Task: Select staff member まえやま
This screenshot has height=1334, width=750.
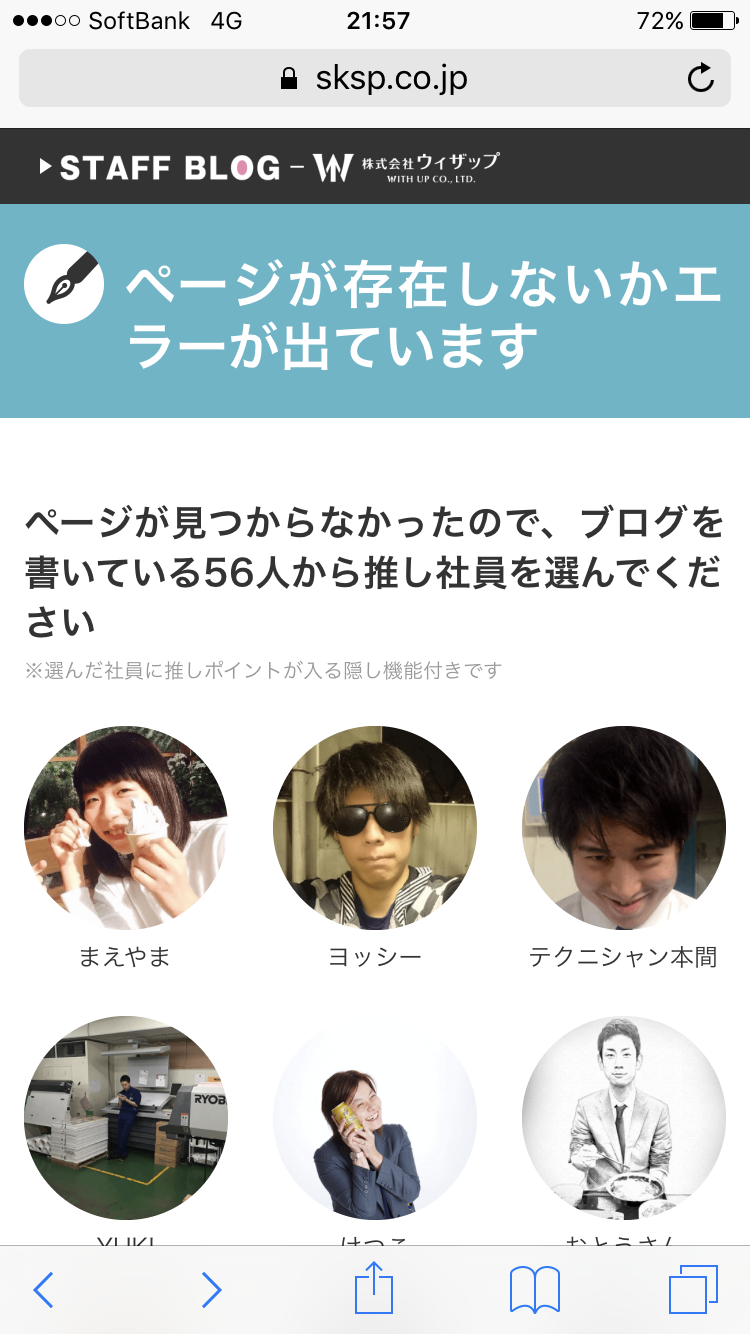Action: click(x=125, y=828)
